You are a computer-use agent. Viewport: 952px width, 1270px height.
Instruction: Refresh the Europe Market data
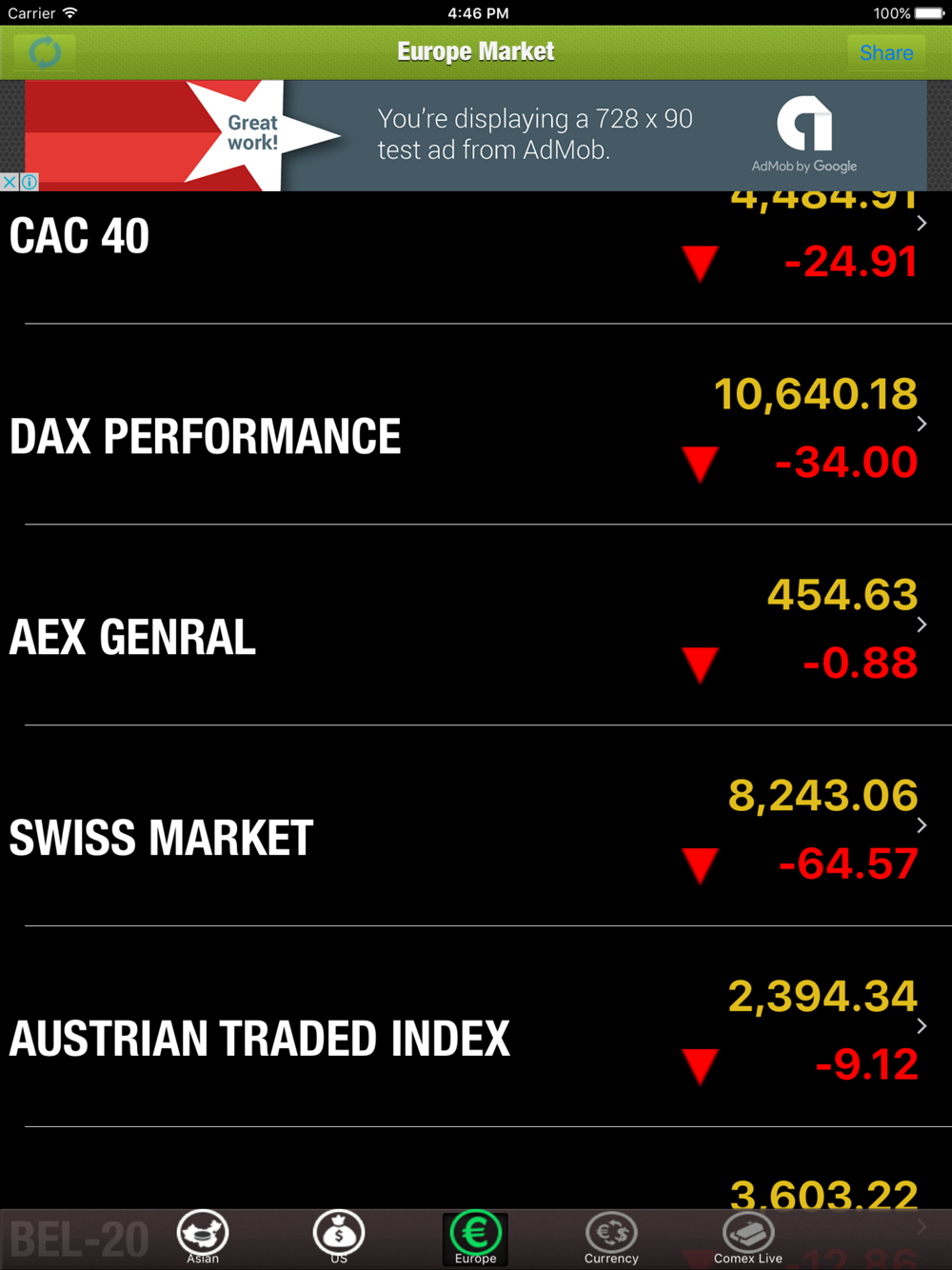point(44,52)
